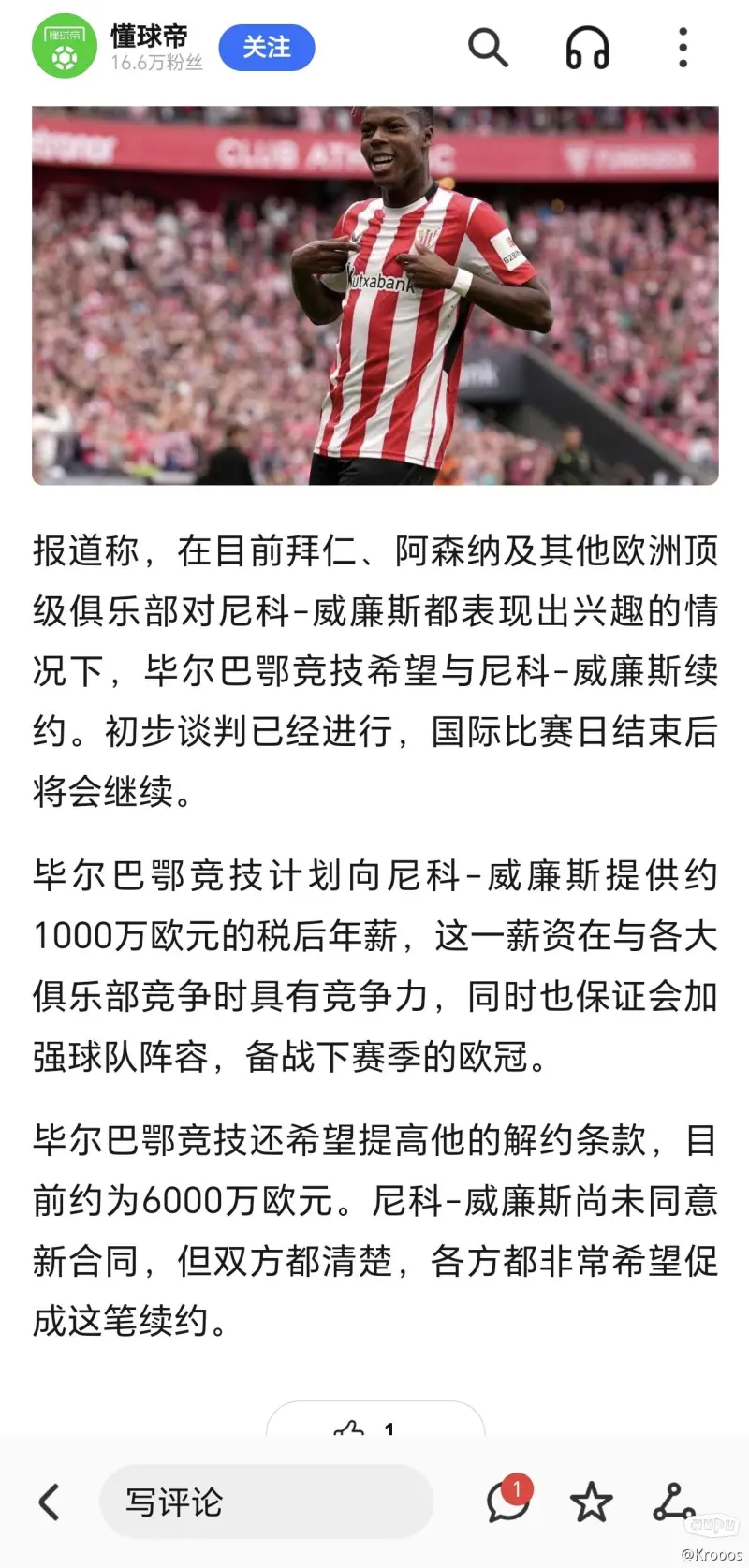Tap the 写评论 comment field
Viewport: 749px width, 1568px height.
point(266,1502)
